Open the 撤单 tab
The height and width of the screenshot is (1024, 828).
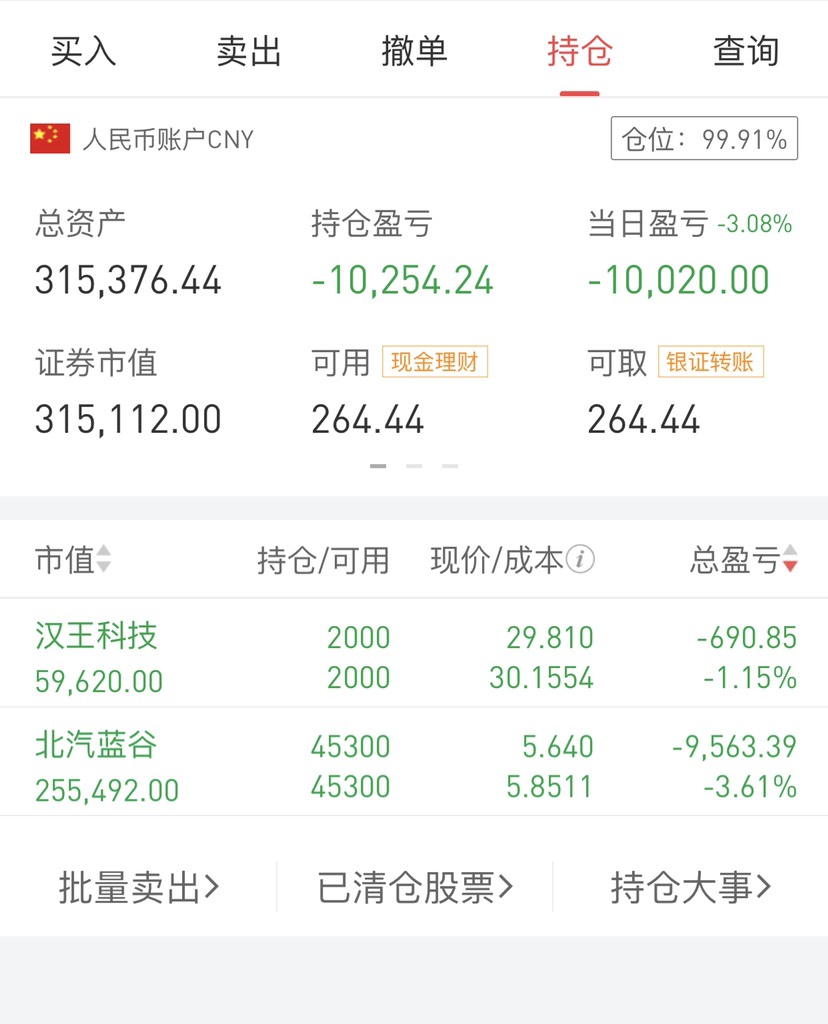(414, 51)
